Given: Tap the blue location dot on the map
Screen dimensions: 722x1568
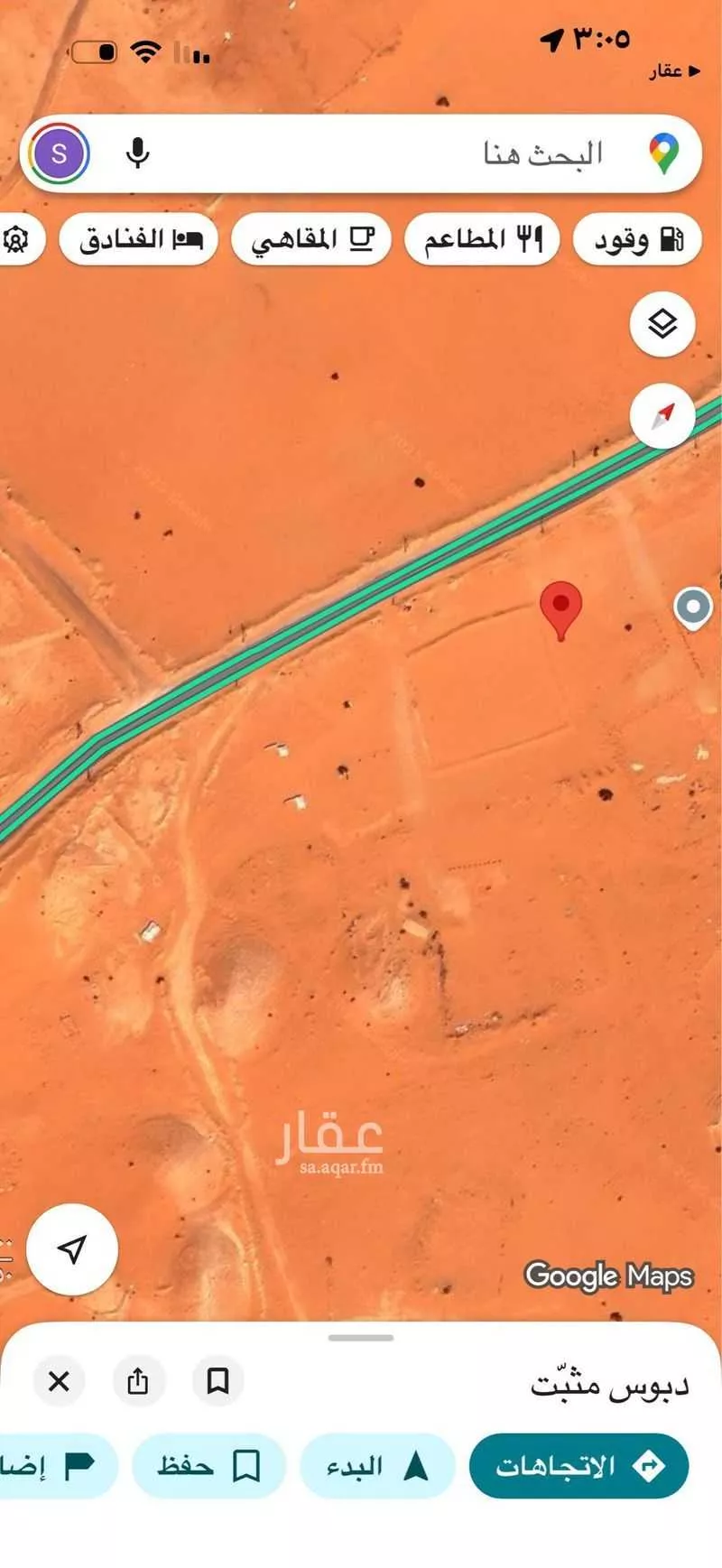Looking at the screenshot, I should click(693, 608).
